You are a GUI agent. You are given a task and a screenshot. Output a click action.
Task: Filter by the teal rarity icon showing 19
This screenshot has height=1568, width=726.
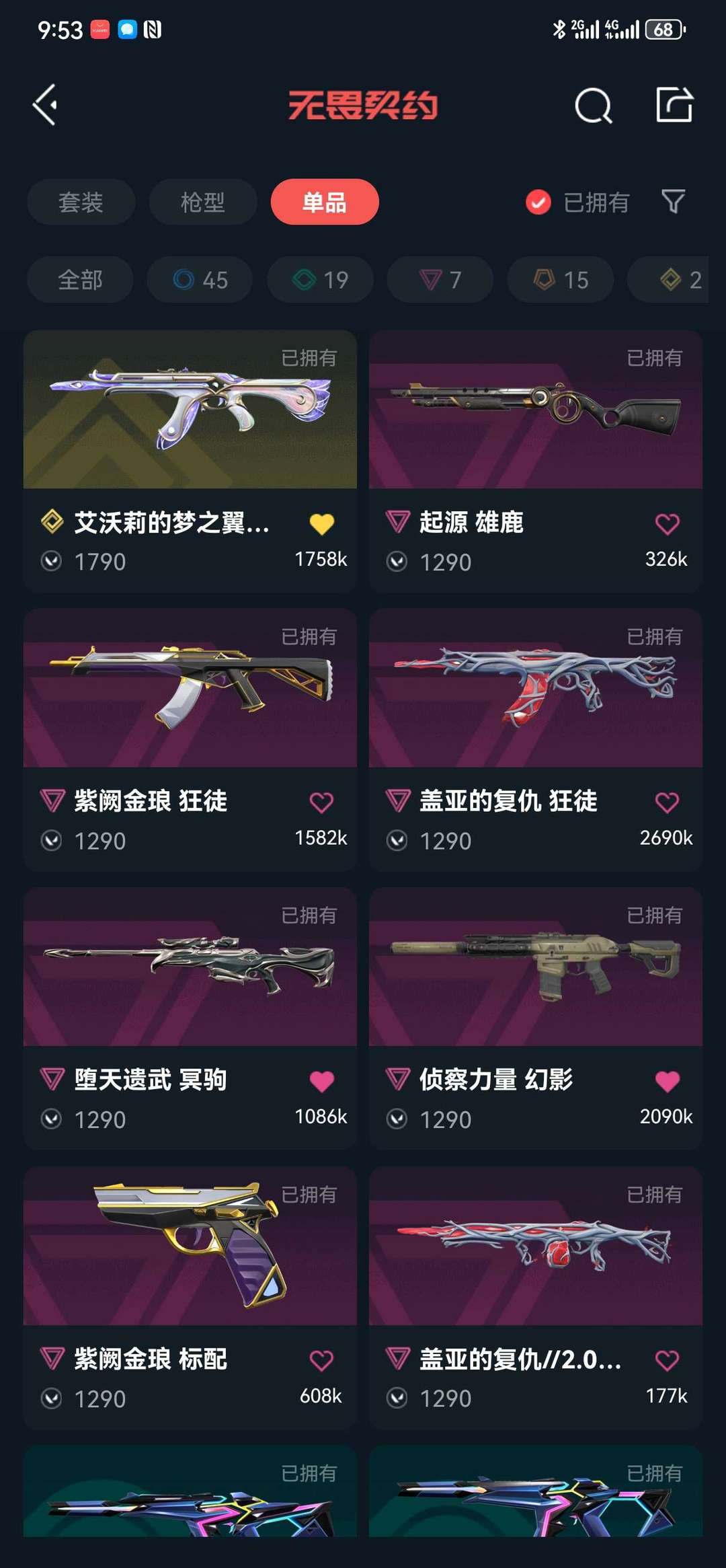coord(319,280)
